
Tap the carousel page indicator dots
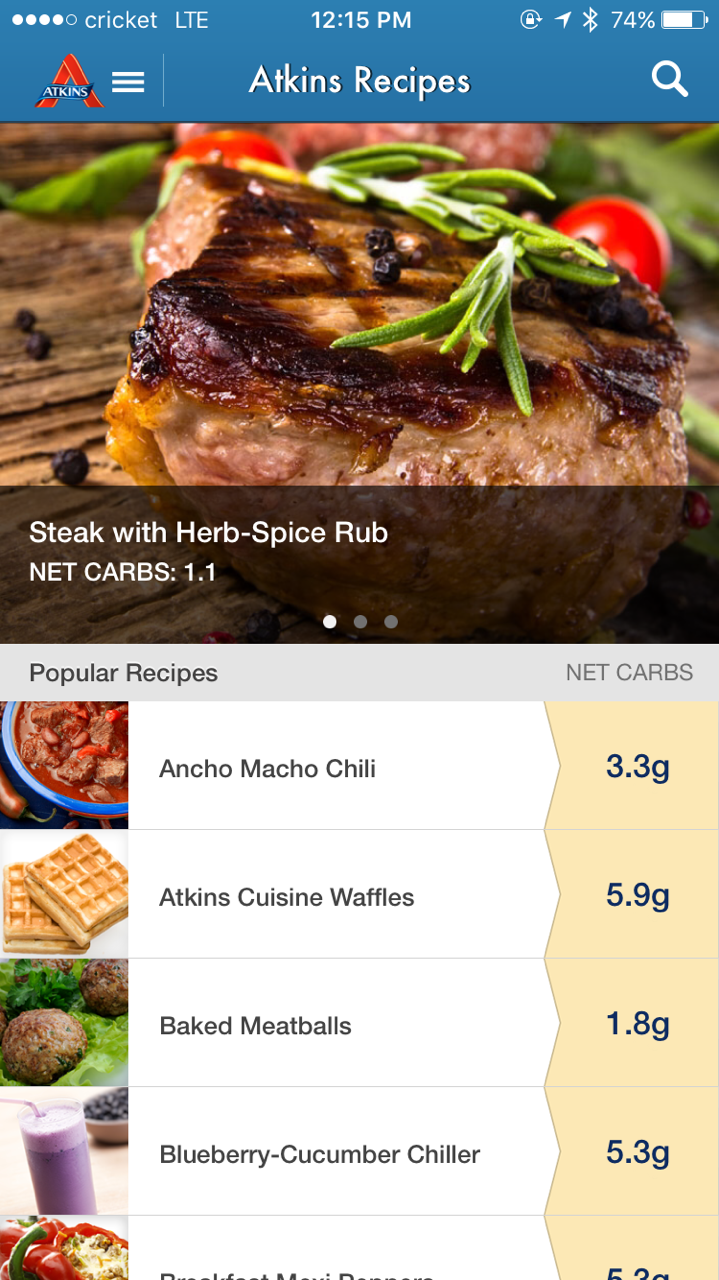[360, 622]
